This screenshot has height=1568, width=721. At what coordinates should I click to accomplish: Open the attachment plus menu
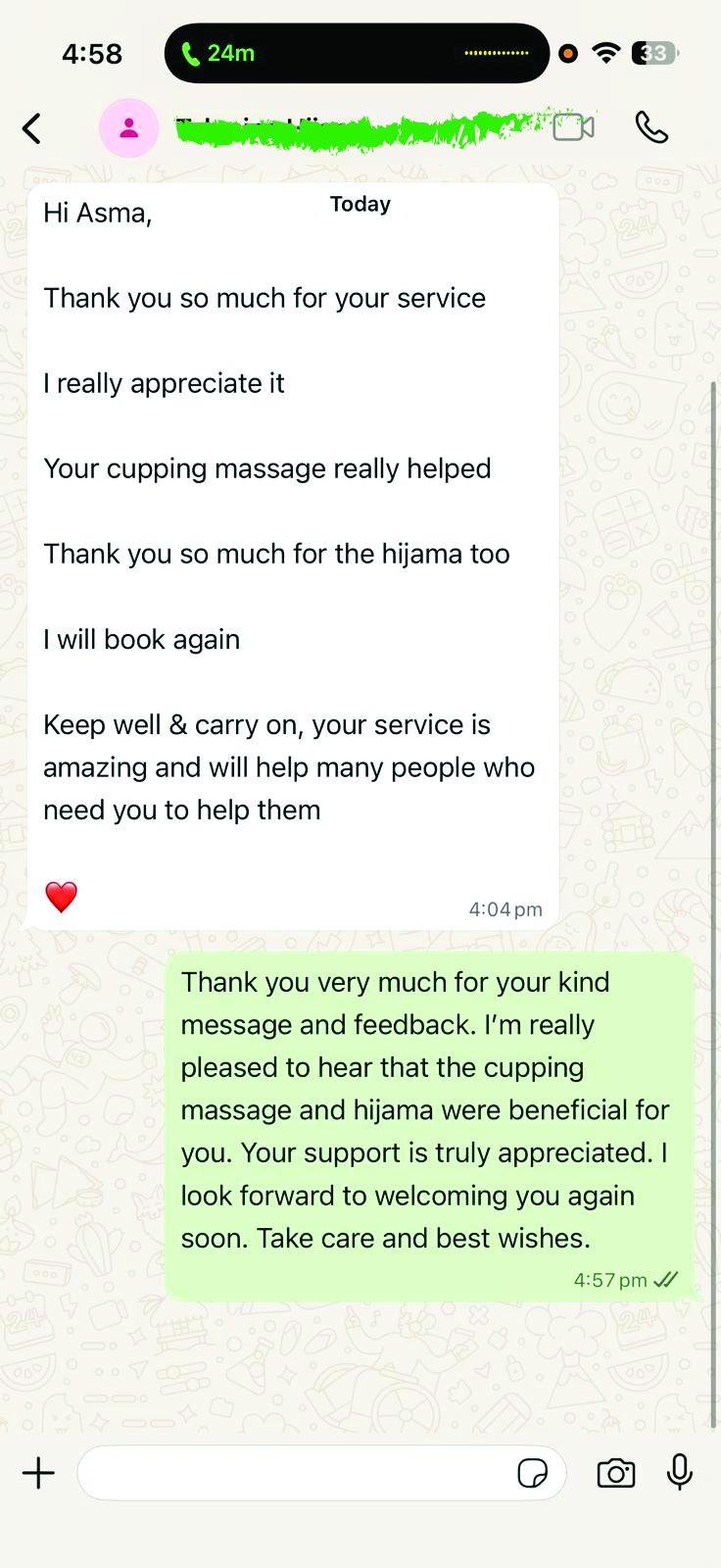point(38,1473)
